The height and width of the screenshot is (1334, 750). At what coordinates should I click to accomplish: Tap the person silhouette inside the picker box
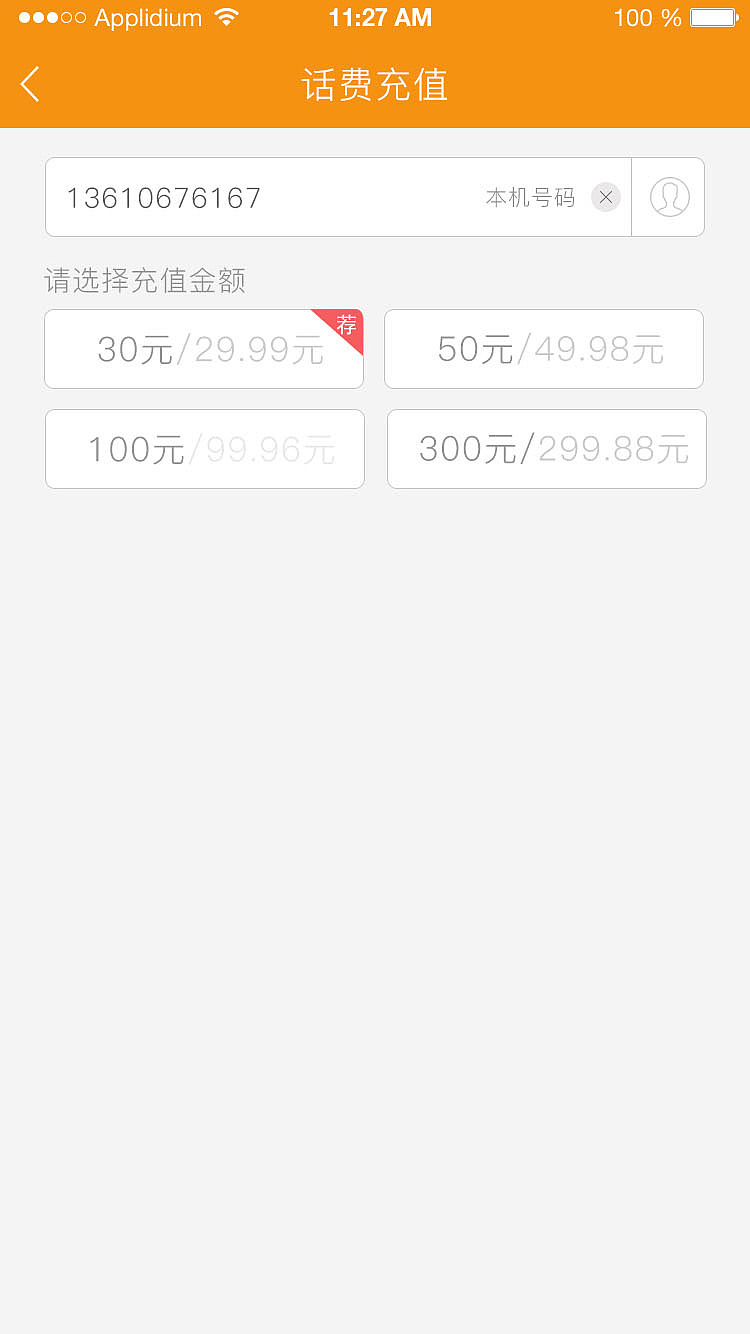(x=668, y=197)
